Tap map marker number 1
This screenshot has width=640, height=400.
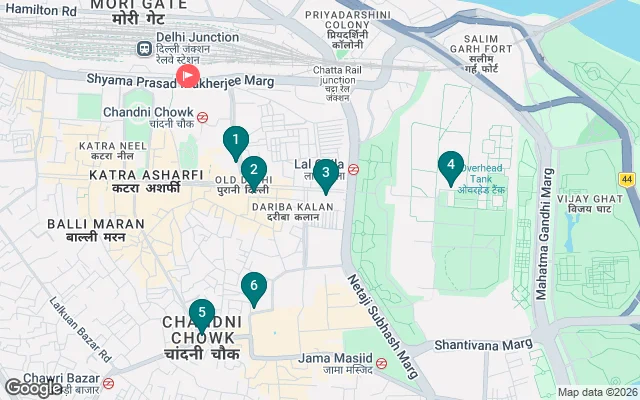pos(235,142)
